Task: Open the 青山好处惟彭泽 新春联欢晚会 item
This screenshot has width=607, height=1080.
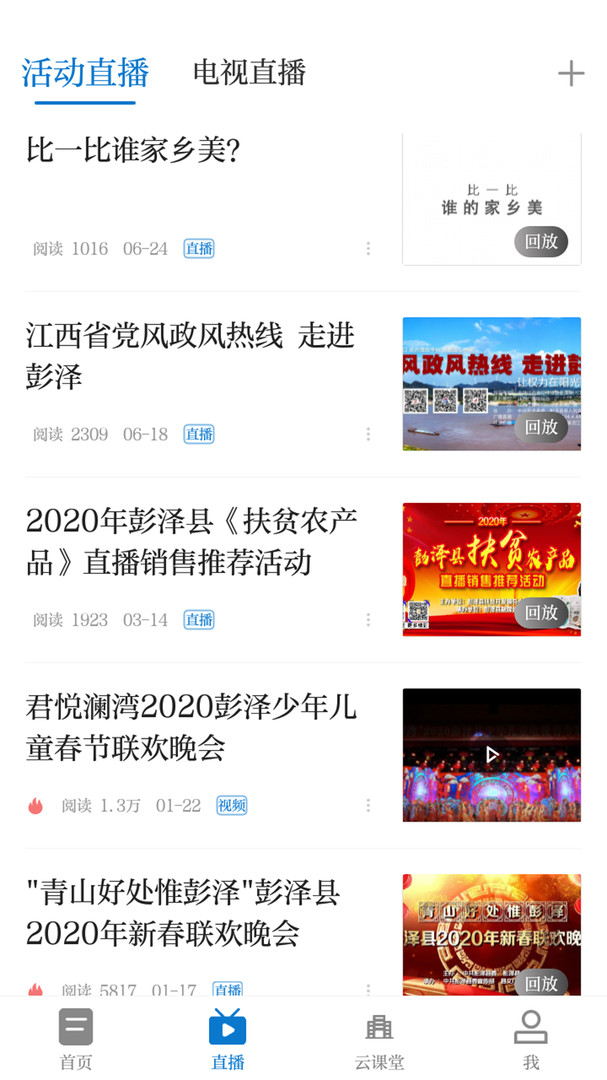Action: 183,912
